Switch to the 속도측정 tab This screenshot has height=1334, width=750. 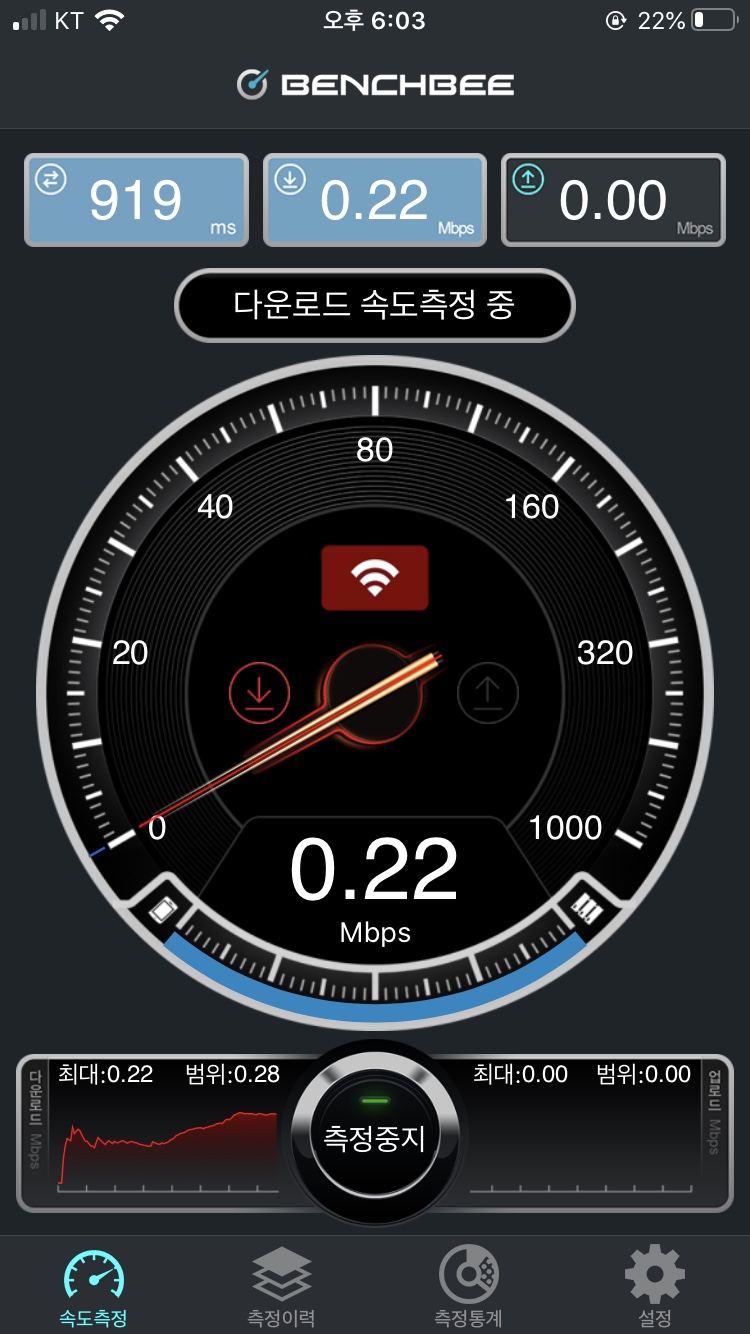[x=93, y=1288]
